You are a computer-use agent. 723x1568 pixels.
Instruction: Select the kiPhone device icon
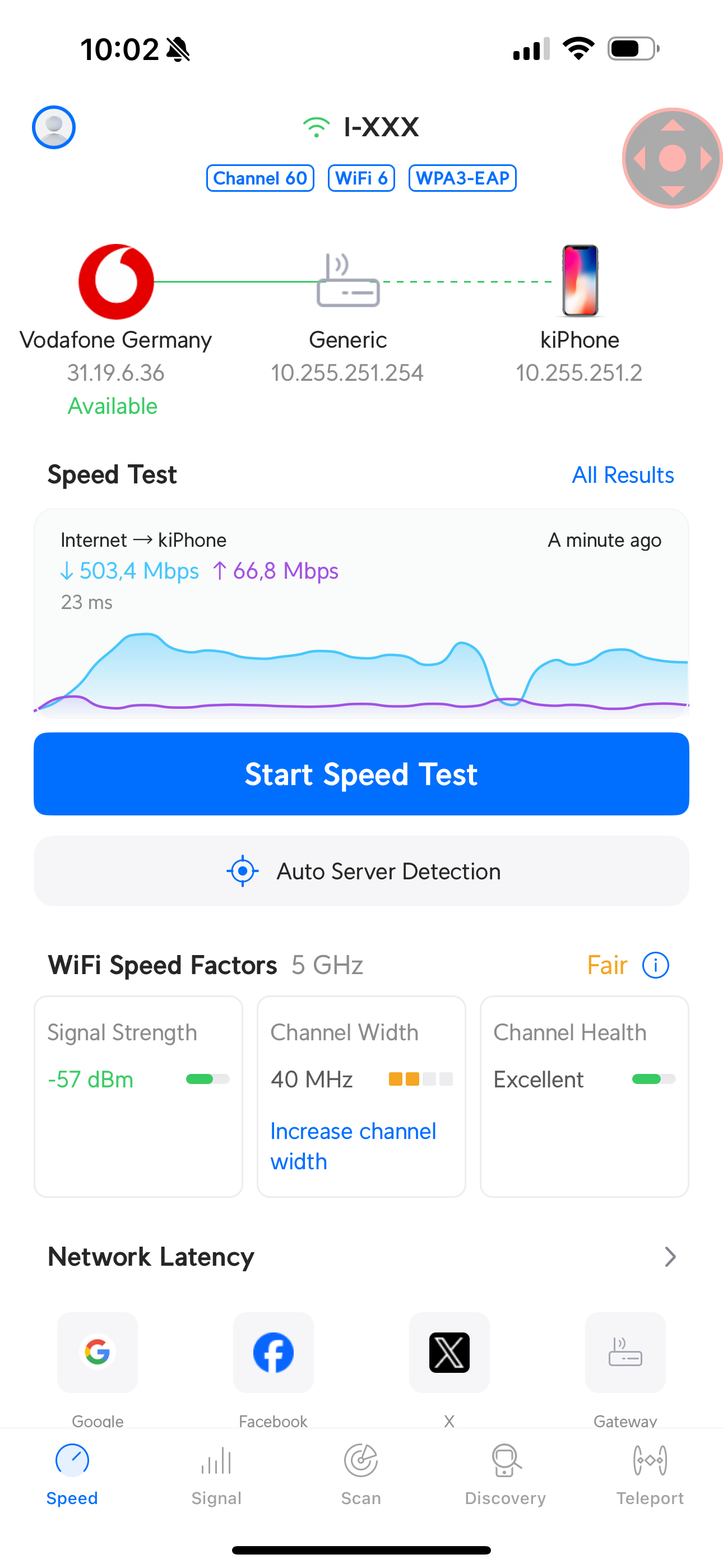tap(579, 280)
